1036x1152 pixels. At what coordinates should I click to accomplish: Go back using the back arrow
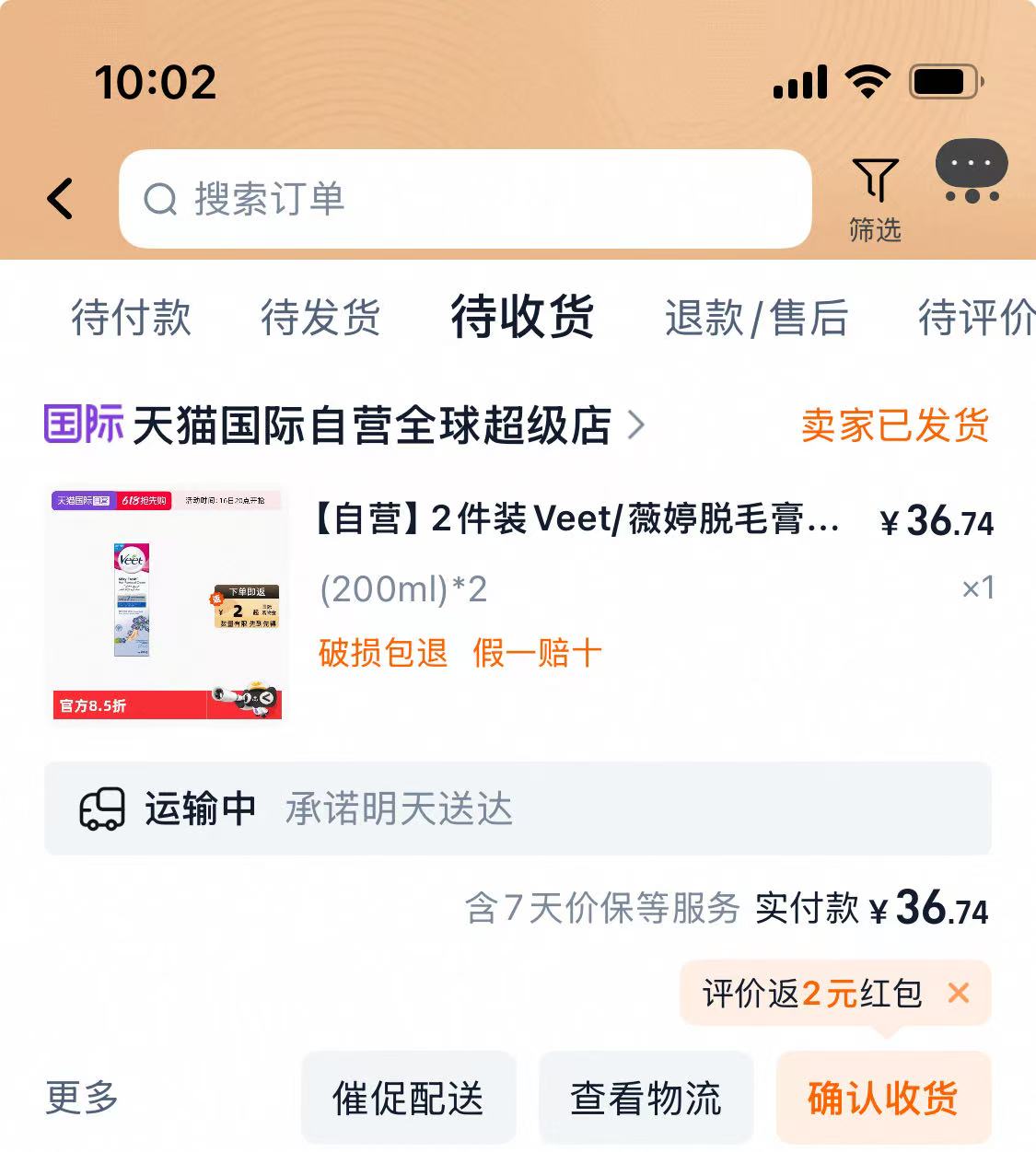61,199
